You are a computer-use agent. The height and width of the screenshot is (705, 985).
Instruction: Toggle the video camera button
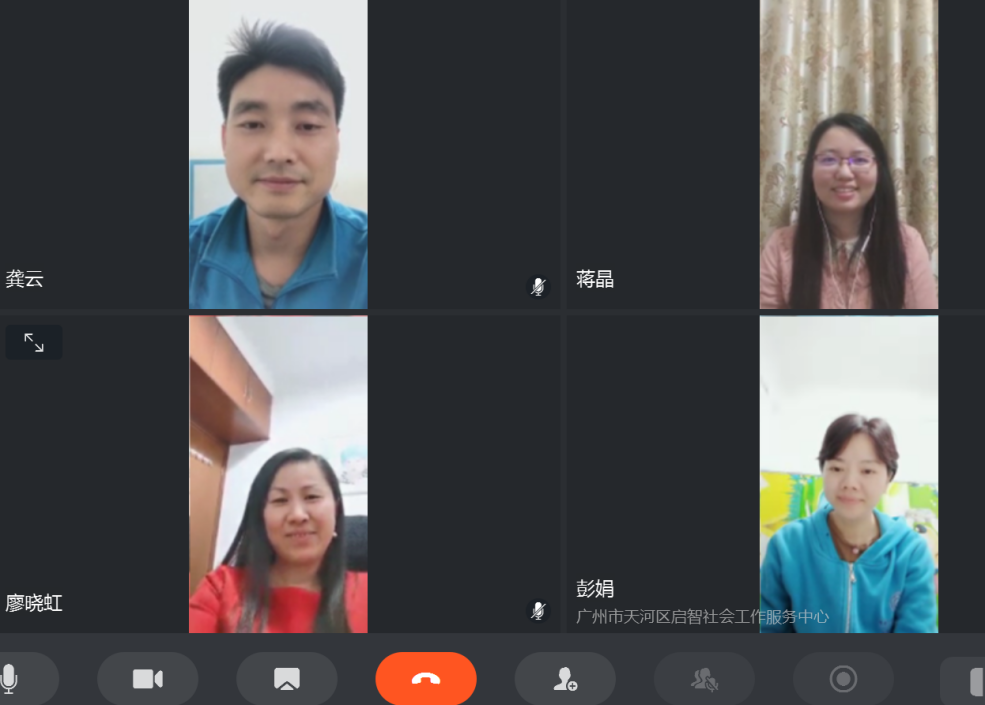click(x=147, y=680)
